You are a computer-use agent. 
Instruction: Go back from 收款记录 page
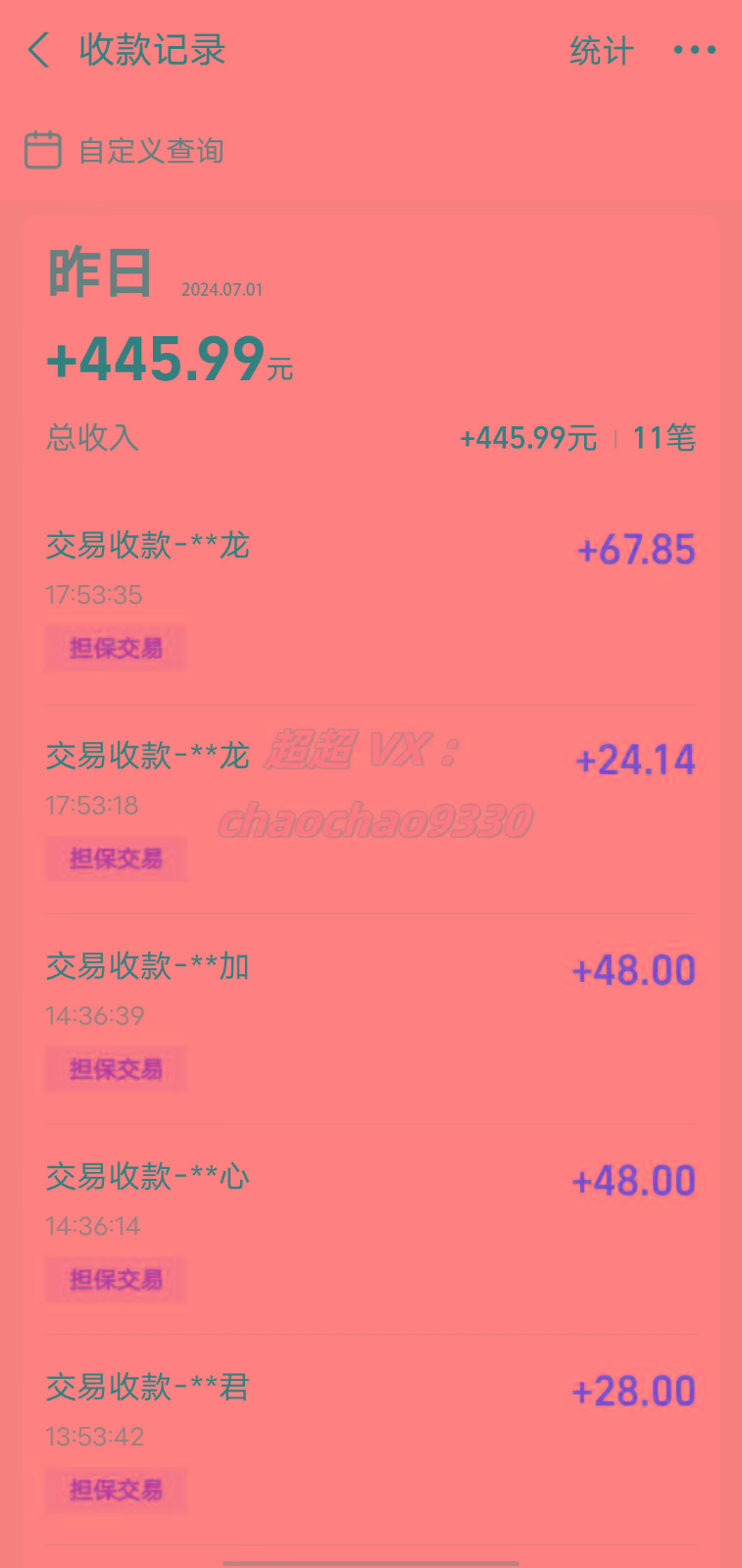coord(39,50)
